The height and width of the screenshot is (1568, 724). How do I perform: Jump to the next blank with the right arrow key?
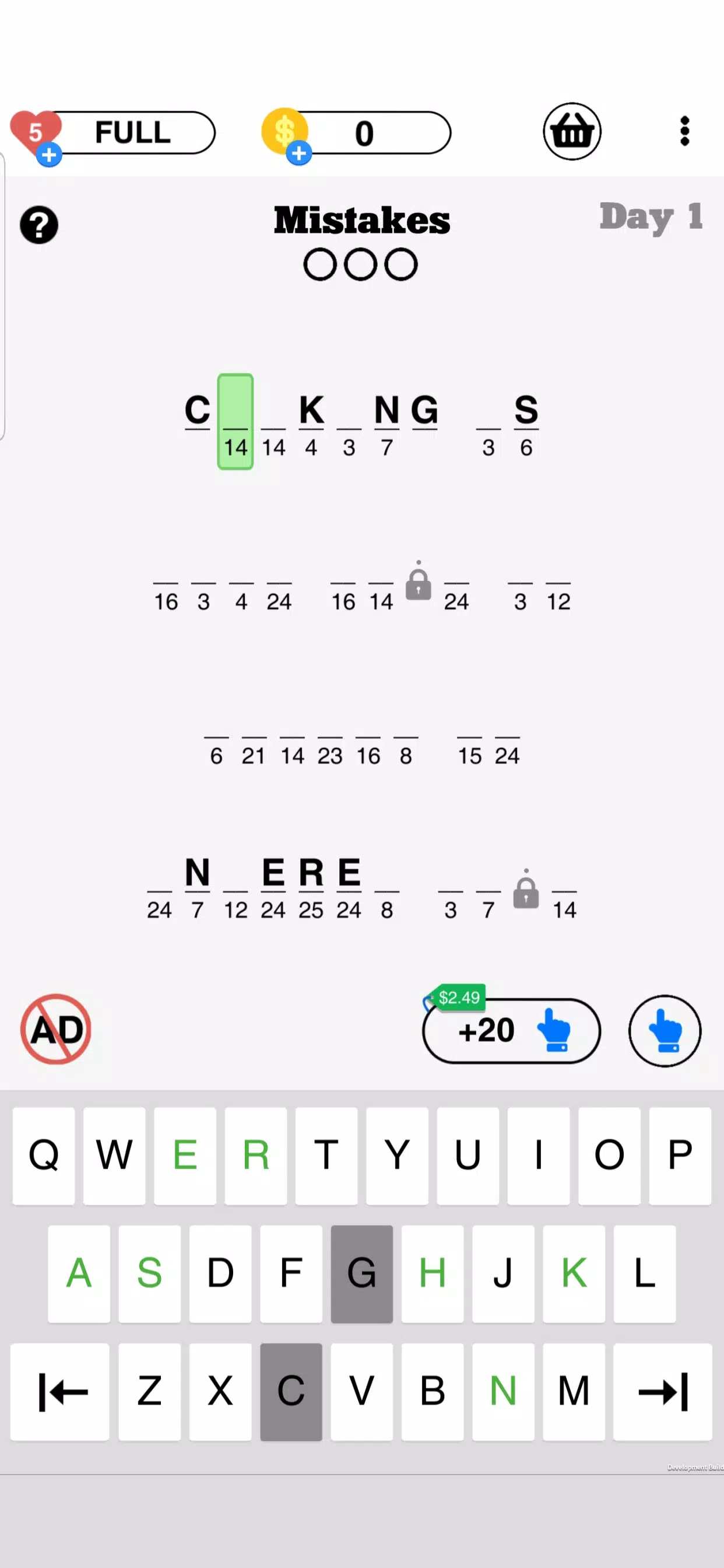pyautogui.click(x=662, y=1391)
